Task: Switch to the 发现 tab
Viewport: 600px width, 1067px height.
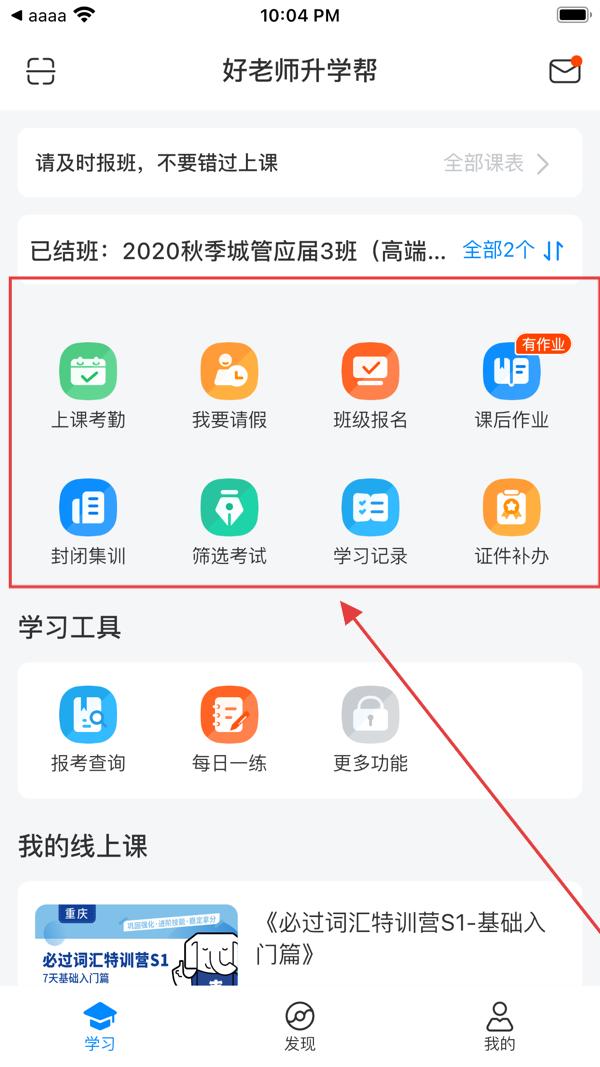Action: [x=300, y=1026]
